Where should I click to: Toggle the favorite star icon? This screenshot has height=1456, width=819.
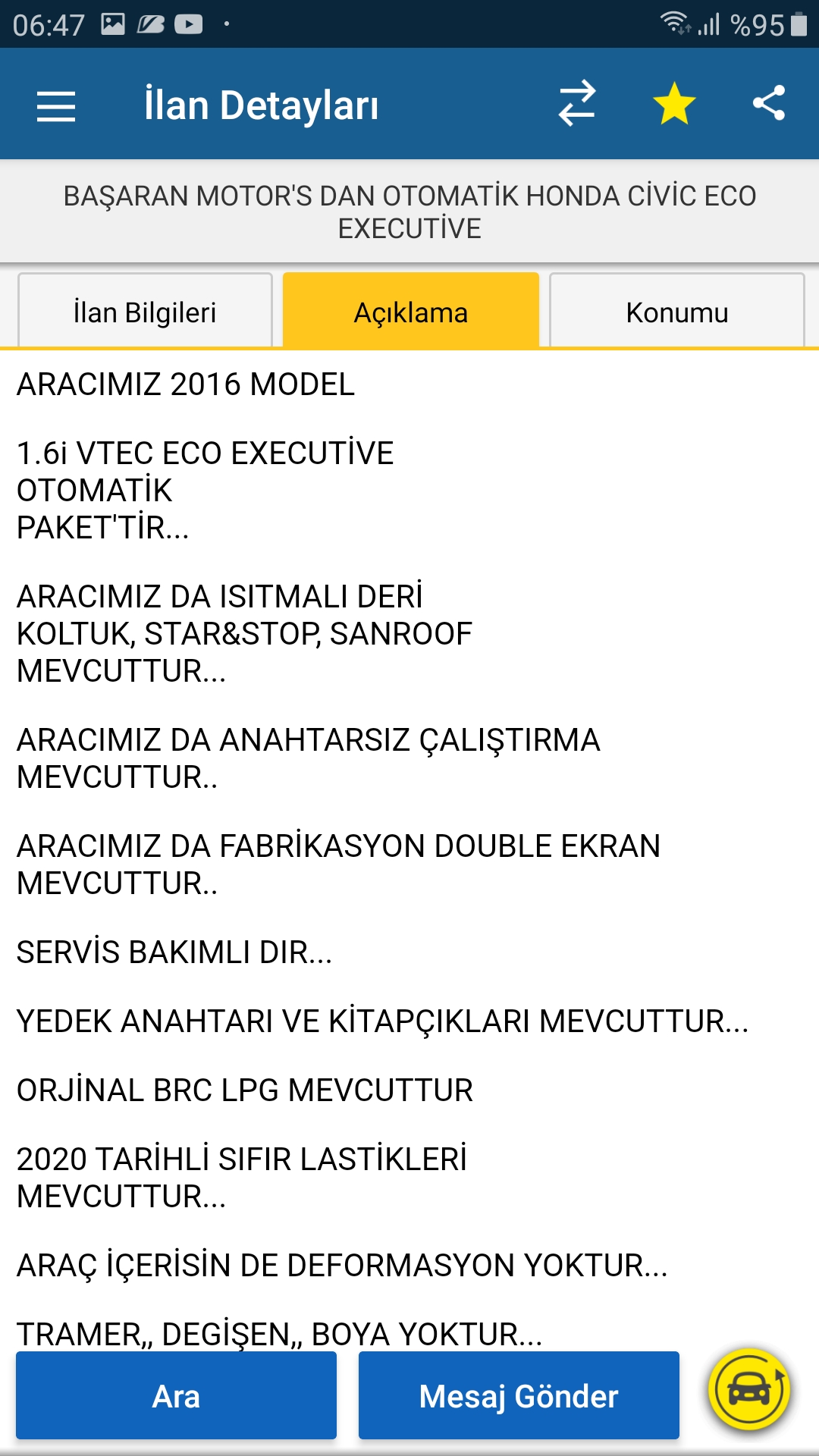point(674,104)
